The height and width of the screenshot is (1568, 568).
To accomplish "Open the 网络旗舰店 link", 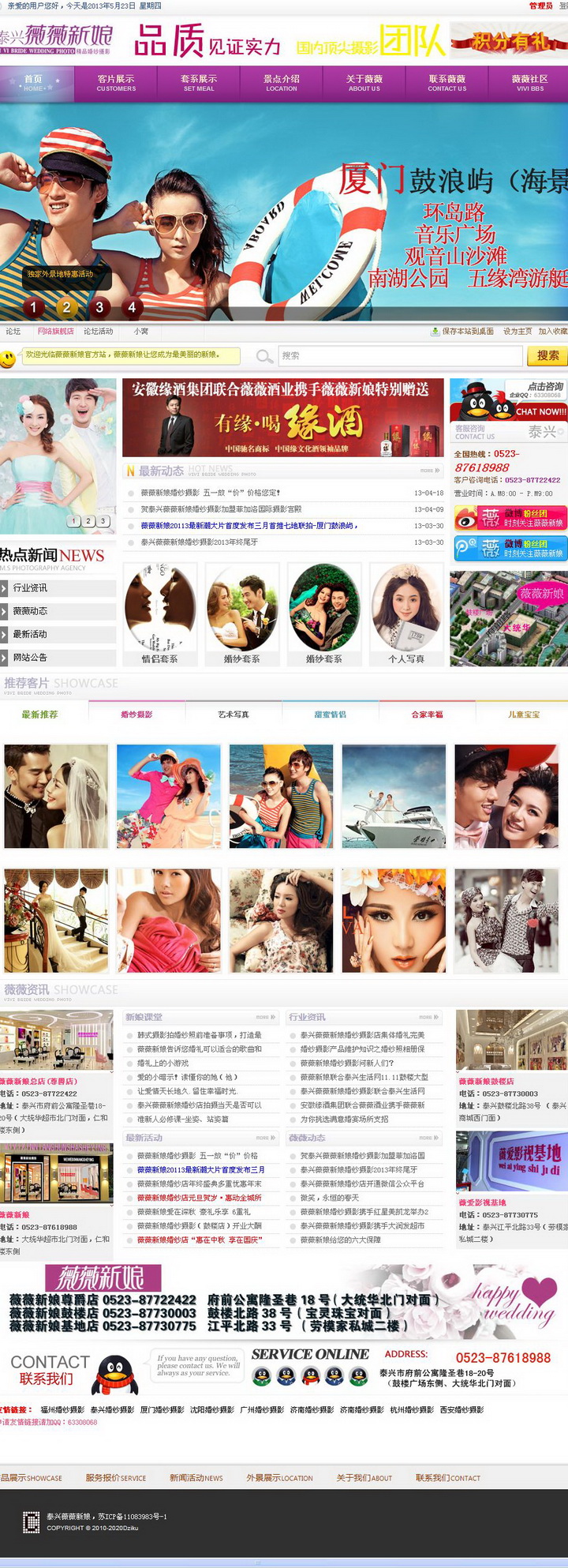I will point(55,332).
